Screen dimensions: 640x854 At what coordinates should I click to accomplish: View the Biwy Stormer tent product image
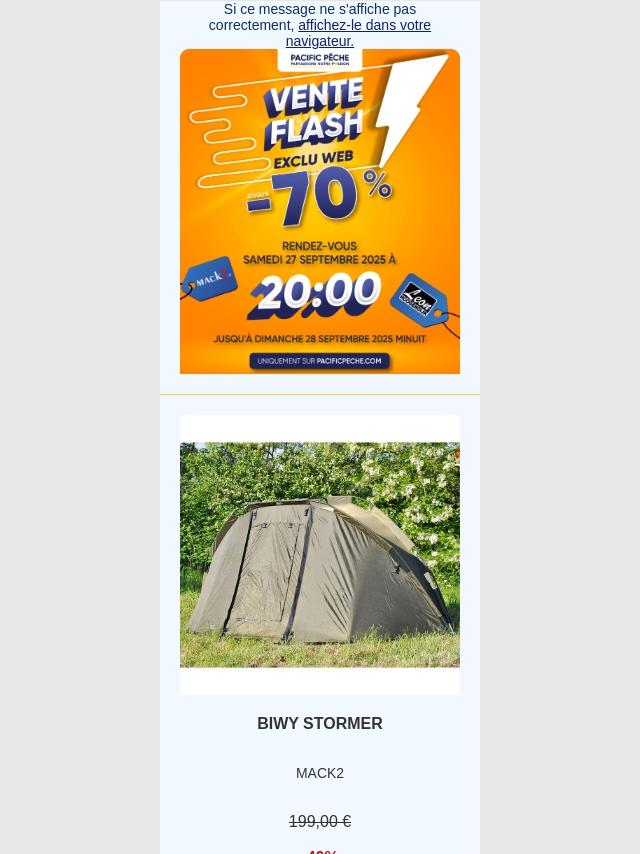320,554
